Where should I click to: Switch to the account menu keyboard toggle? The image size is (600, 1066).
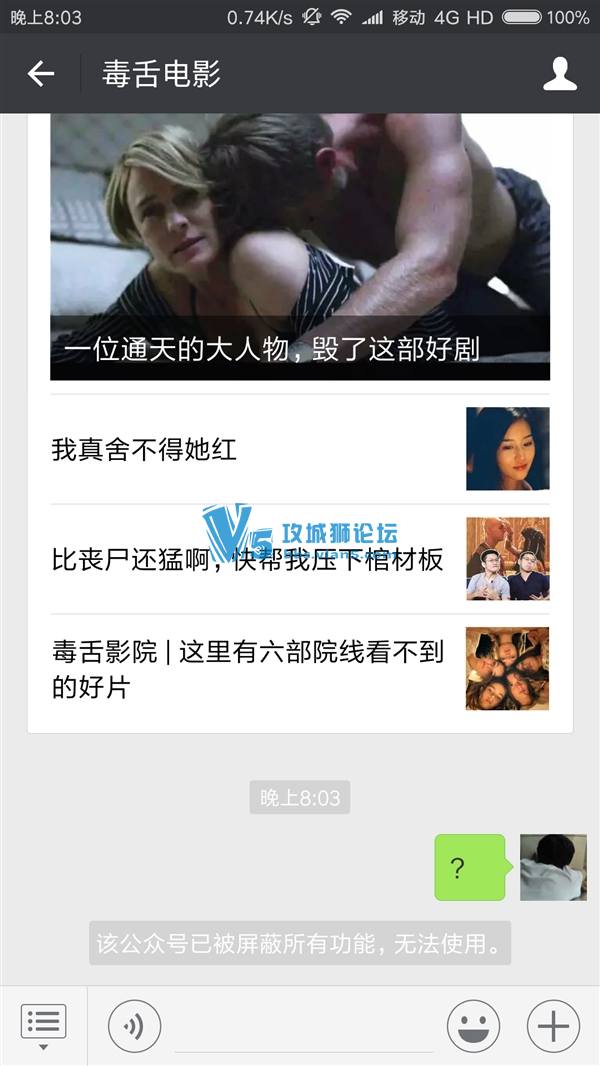click(x=43, y=1025)
